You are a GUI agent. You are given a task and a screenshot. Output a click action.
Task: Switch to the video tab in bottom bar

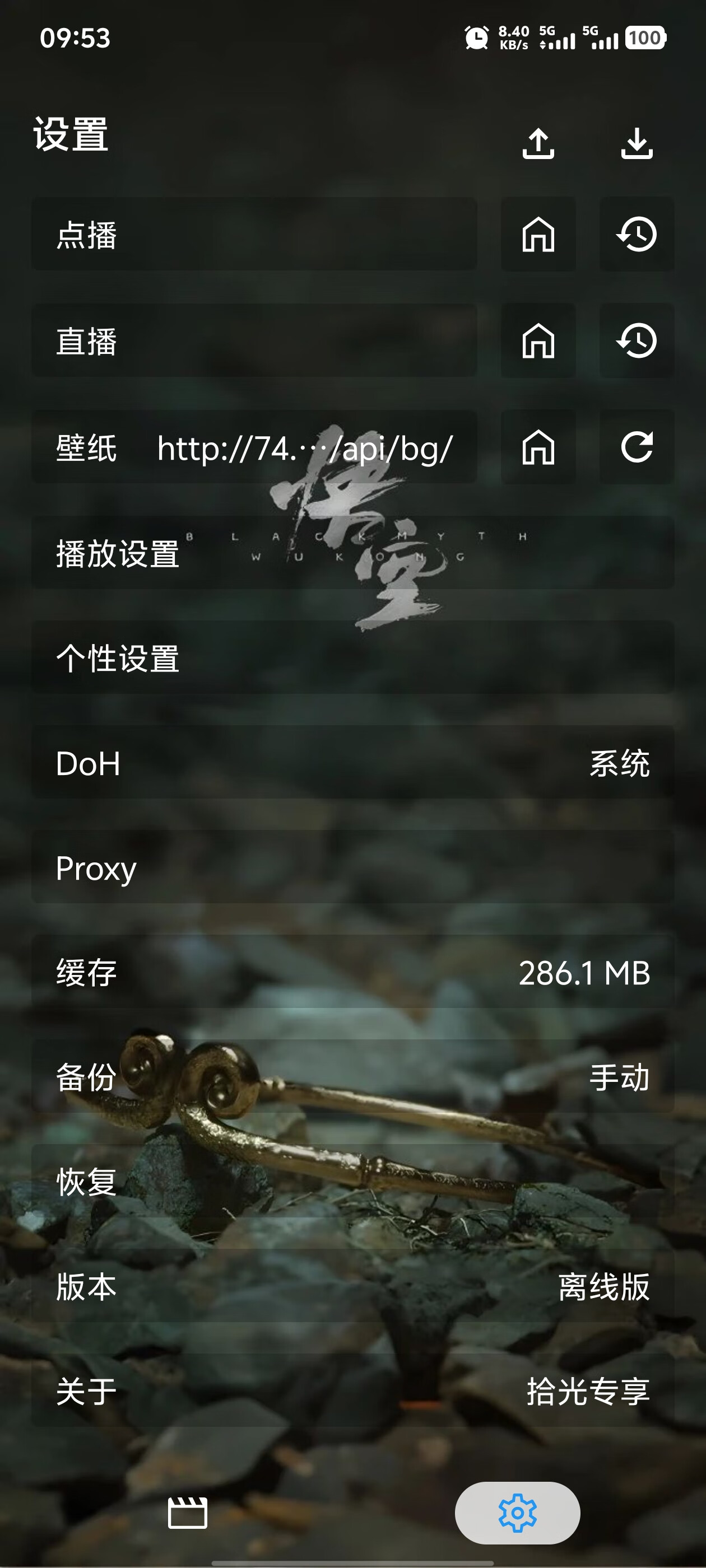188,1513
